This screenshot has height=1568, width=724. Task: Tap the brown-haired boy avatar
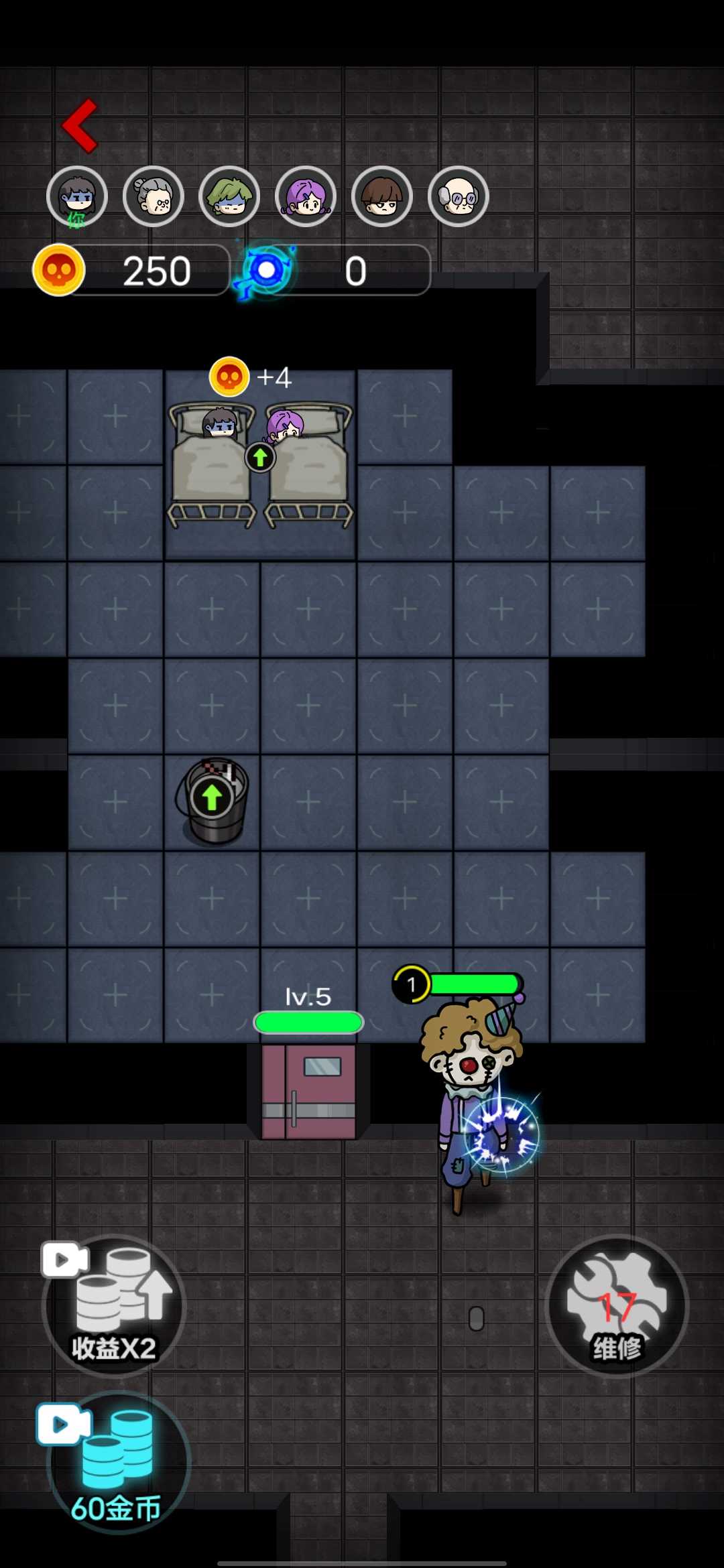click(382, 196)
